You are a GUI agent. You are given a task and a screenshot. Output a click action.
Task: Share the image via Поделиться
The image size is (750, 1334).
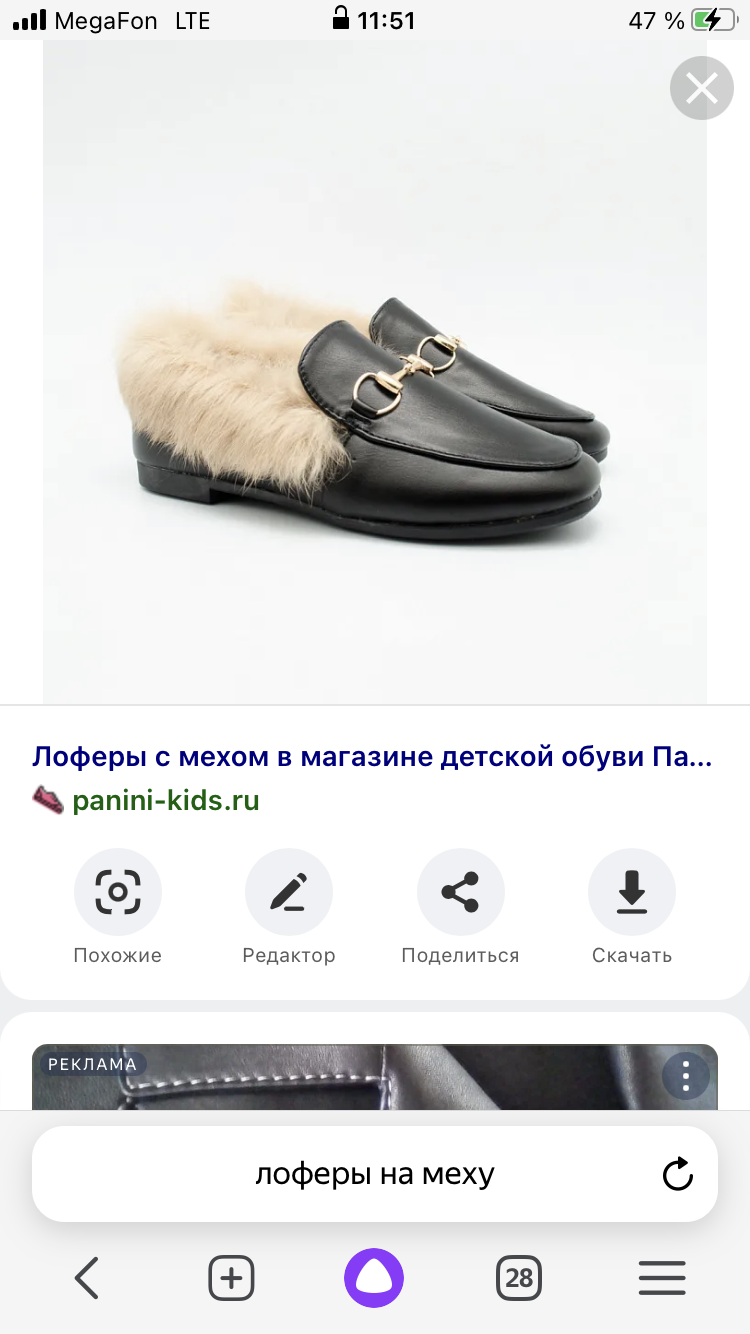click(460, 892)
